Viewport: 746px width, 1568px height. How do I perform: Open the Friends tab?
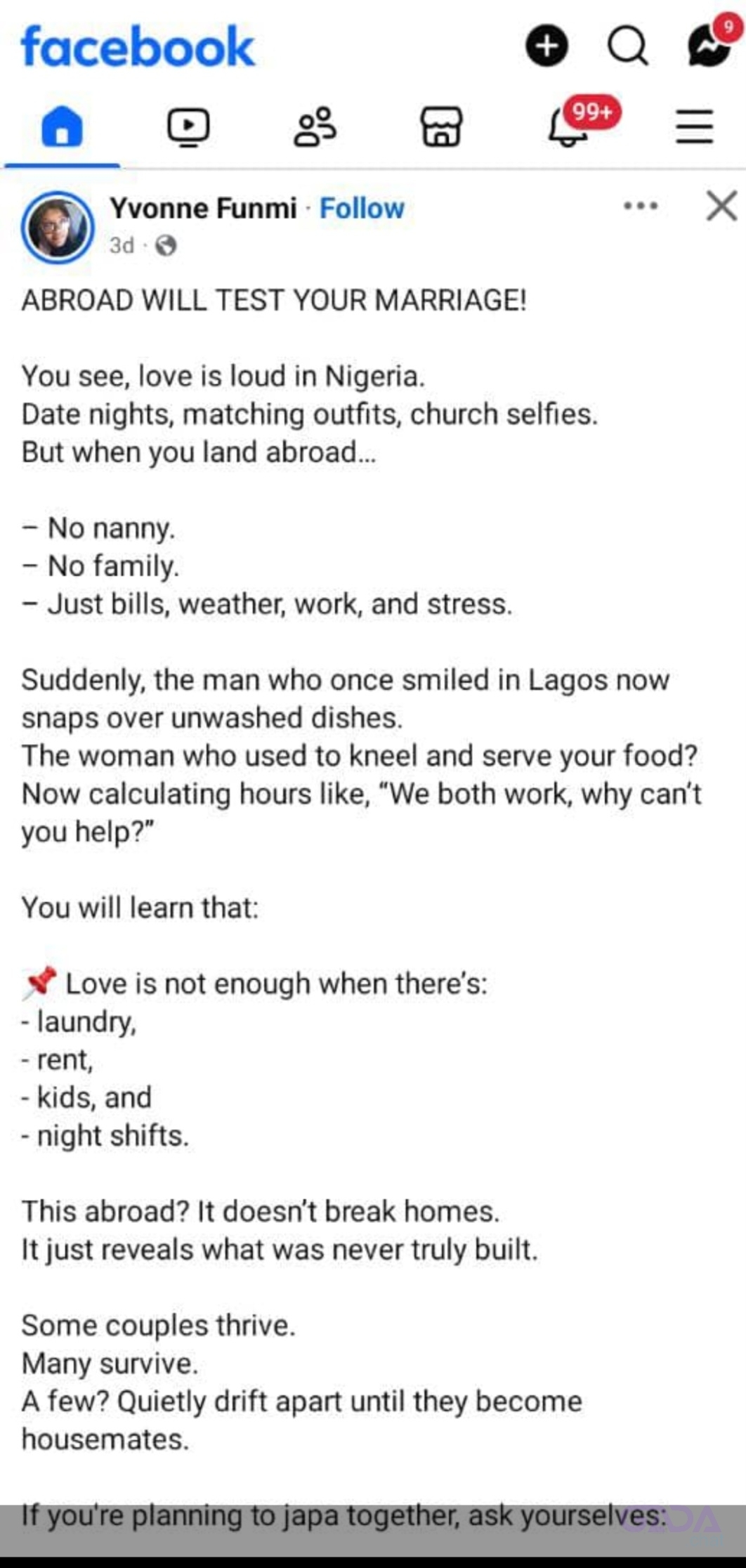tap(315, 127)
